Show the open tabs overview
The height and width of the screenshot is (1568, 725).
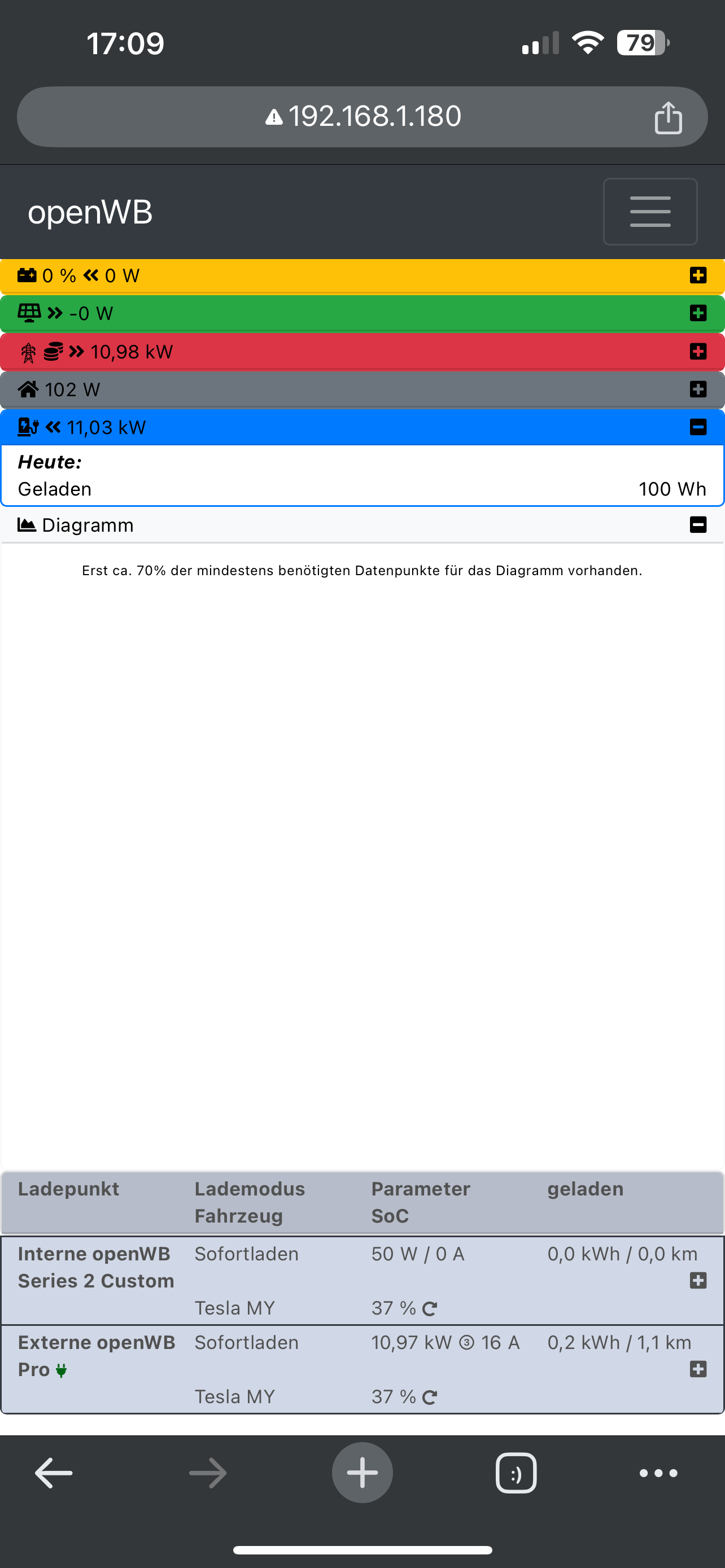516,1473
